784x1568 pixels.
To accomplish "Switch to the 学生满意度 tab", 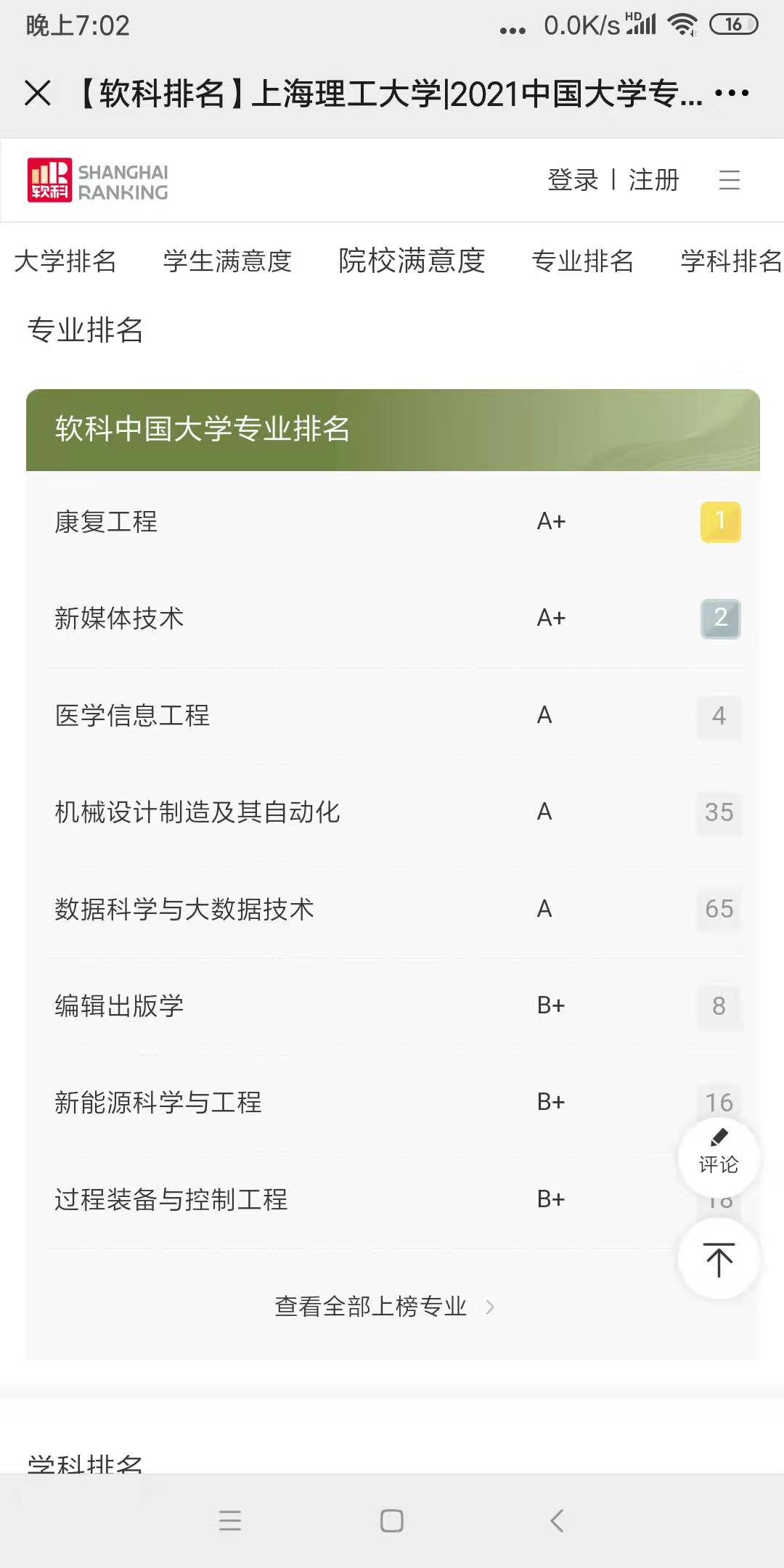I will point(227,261).
